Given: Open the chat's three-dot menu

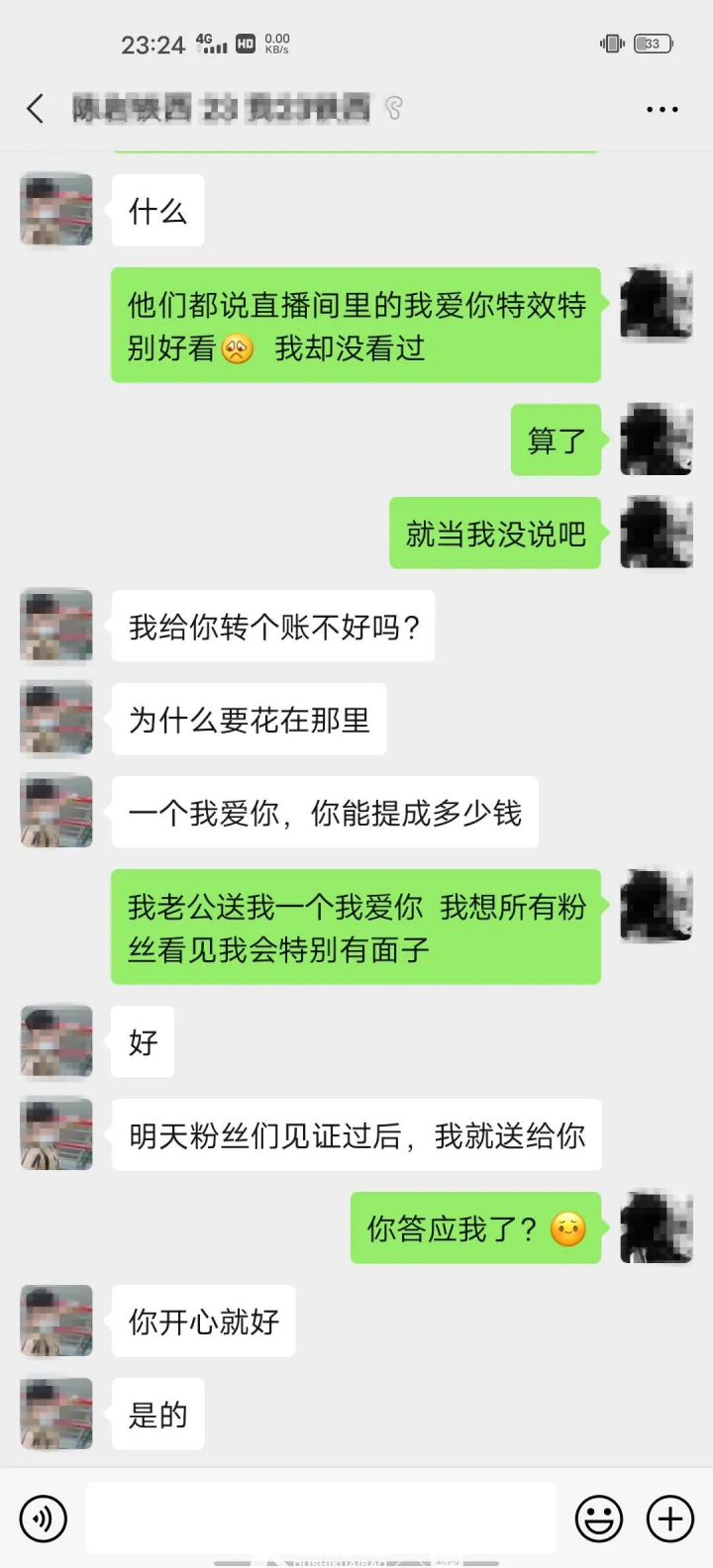Looking at the screenshot, I should (x=662, y=109).
